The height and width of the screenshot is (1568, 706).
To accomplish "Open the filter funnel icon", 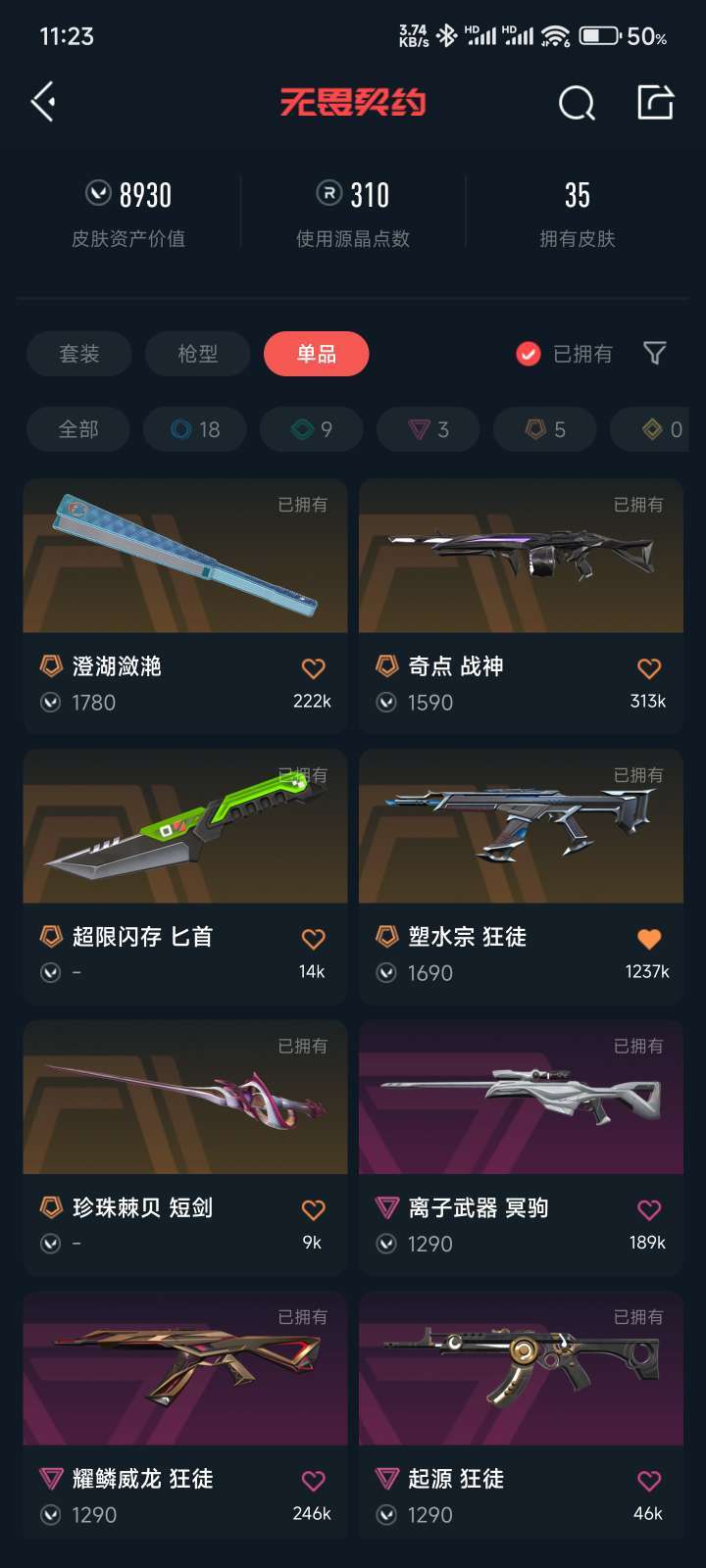I will click(x=655, y=353).
